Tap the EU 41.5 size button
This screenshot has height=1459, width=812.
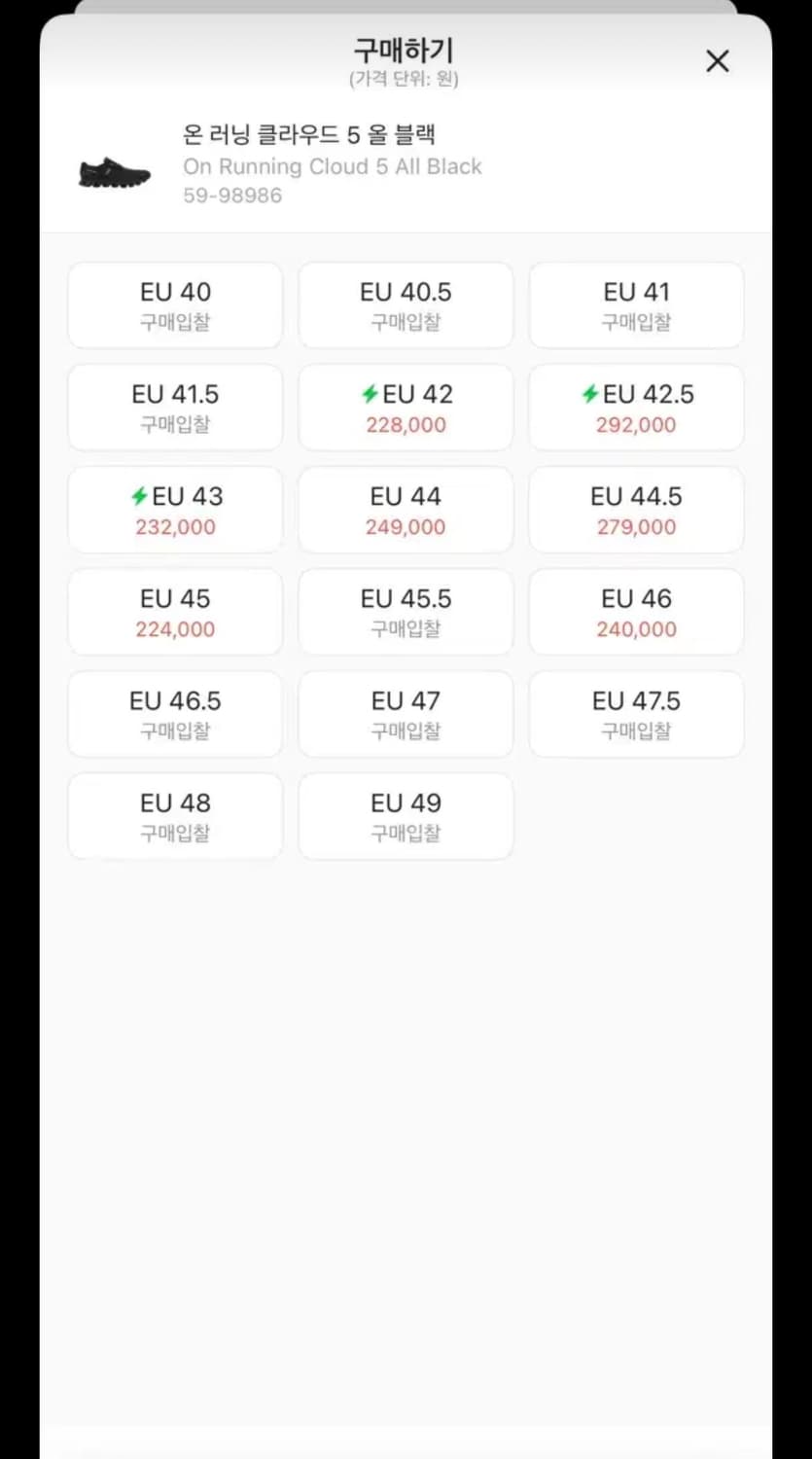pyautogui.click(x=175, y=408)
